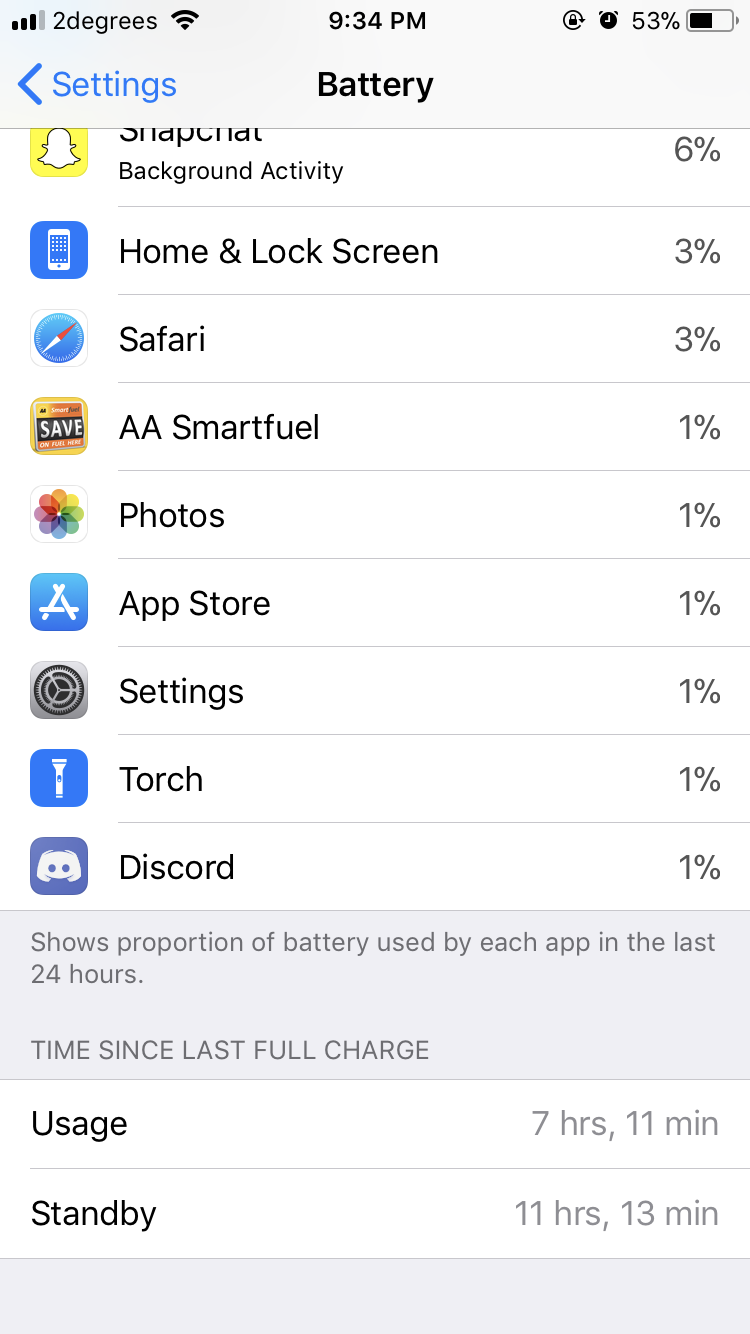
Task: Select the App Store row
Action: click(375, 603)
